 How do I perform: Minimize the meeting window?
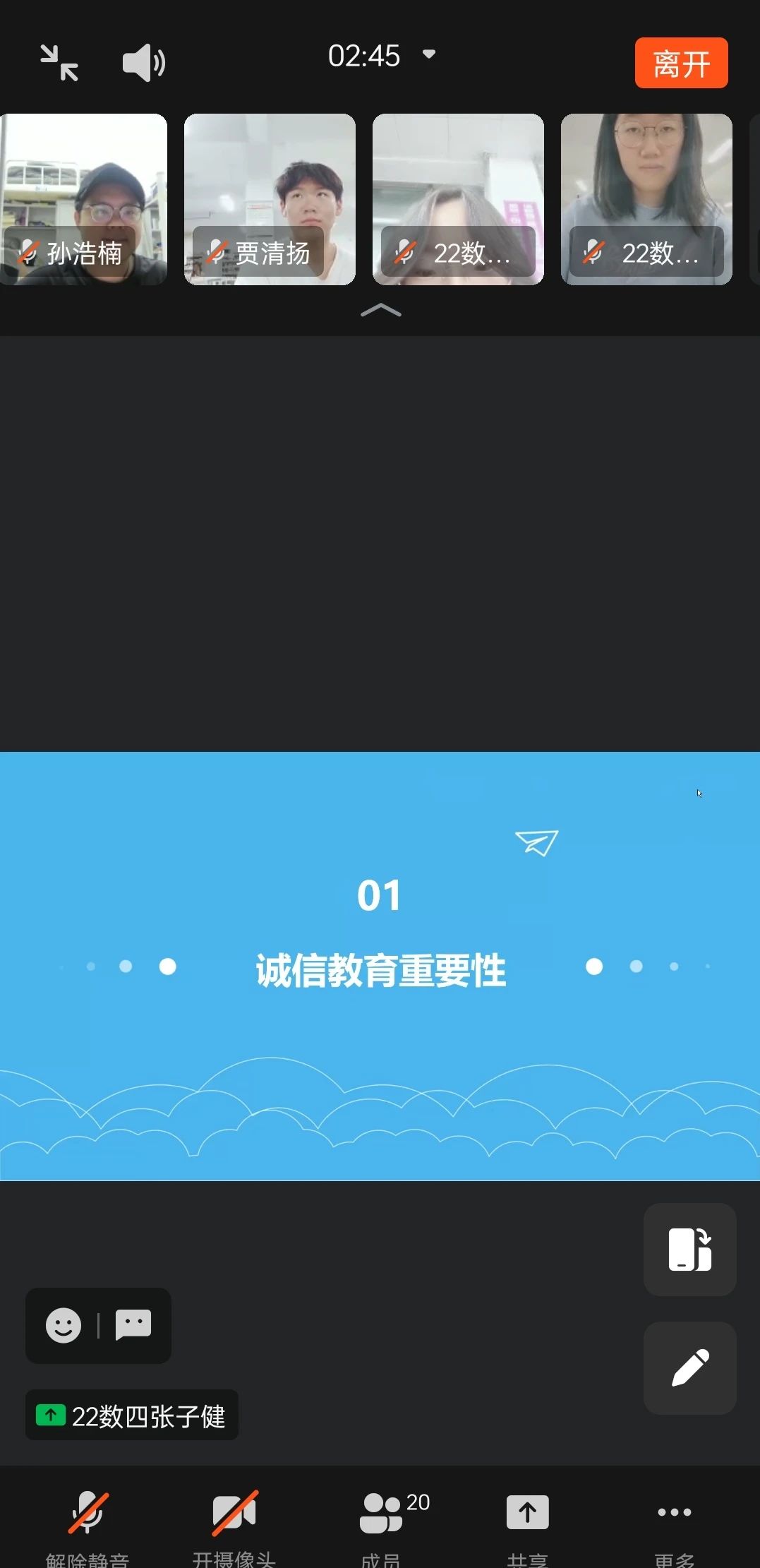coord(59,63)
